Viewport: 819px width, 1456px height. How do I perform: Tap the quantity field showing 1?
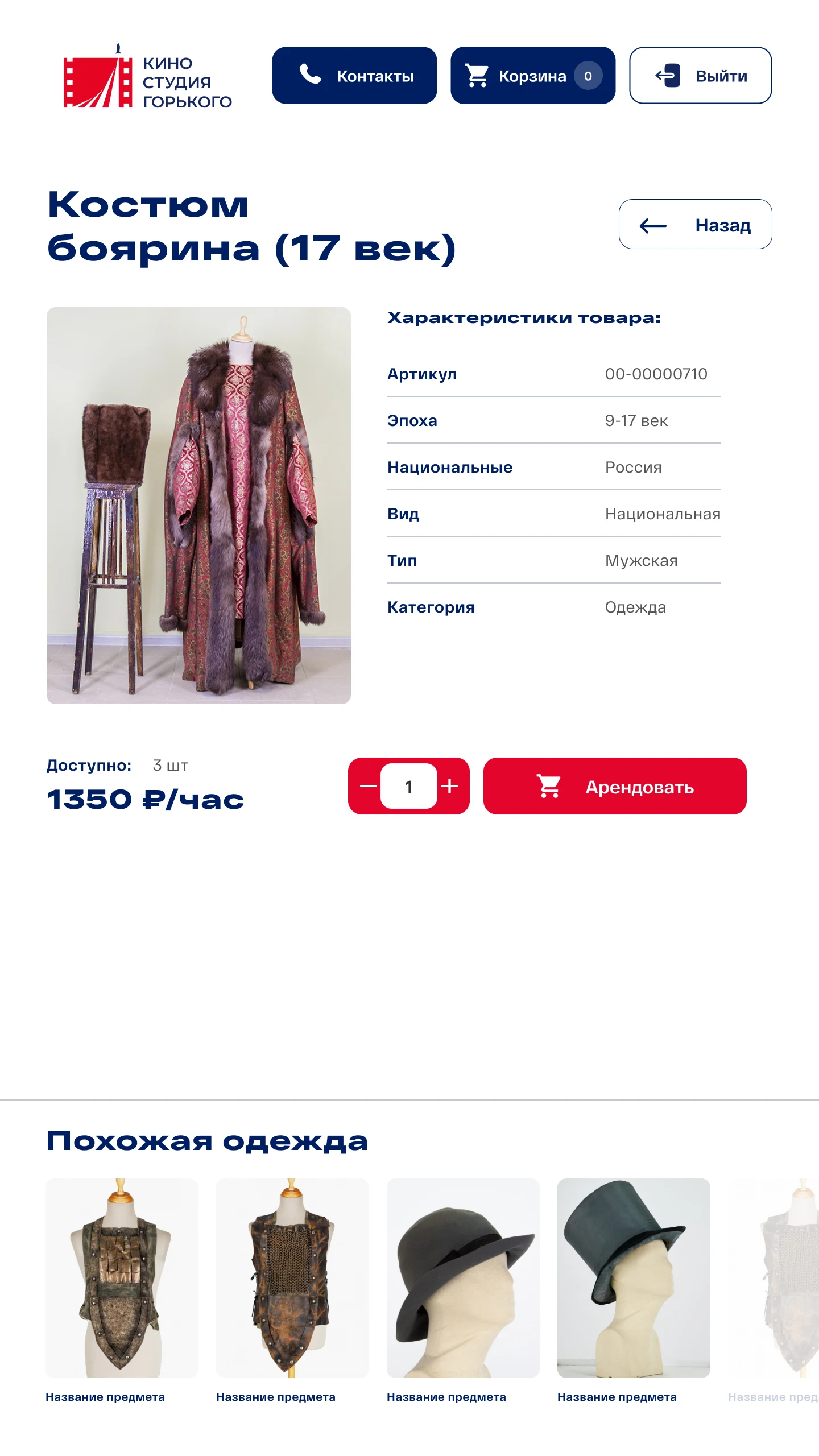(x=408, y=786)
